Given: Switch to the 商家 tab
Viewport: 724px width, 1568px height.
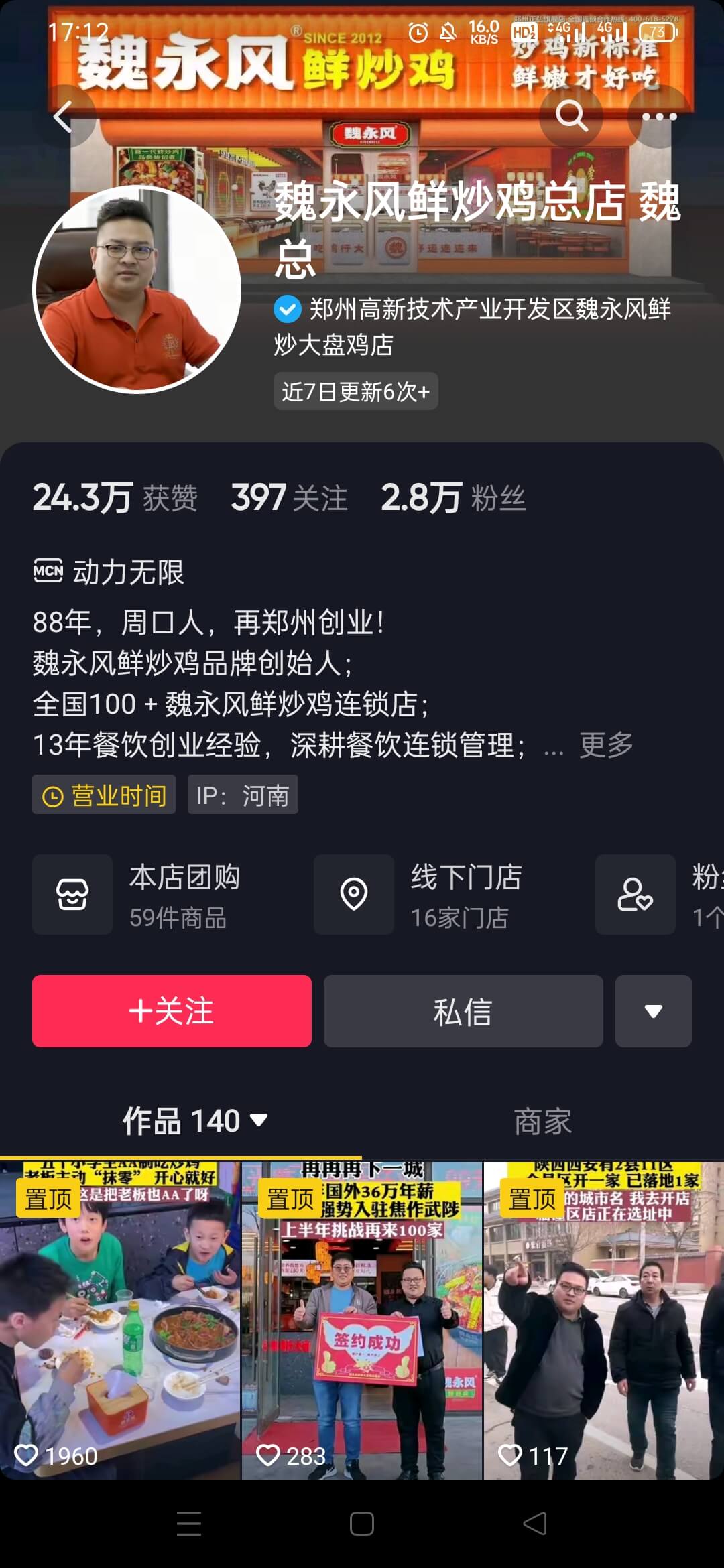Looking at the screenshot, I should click(542, 1121).
